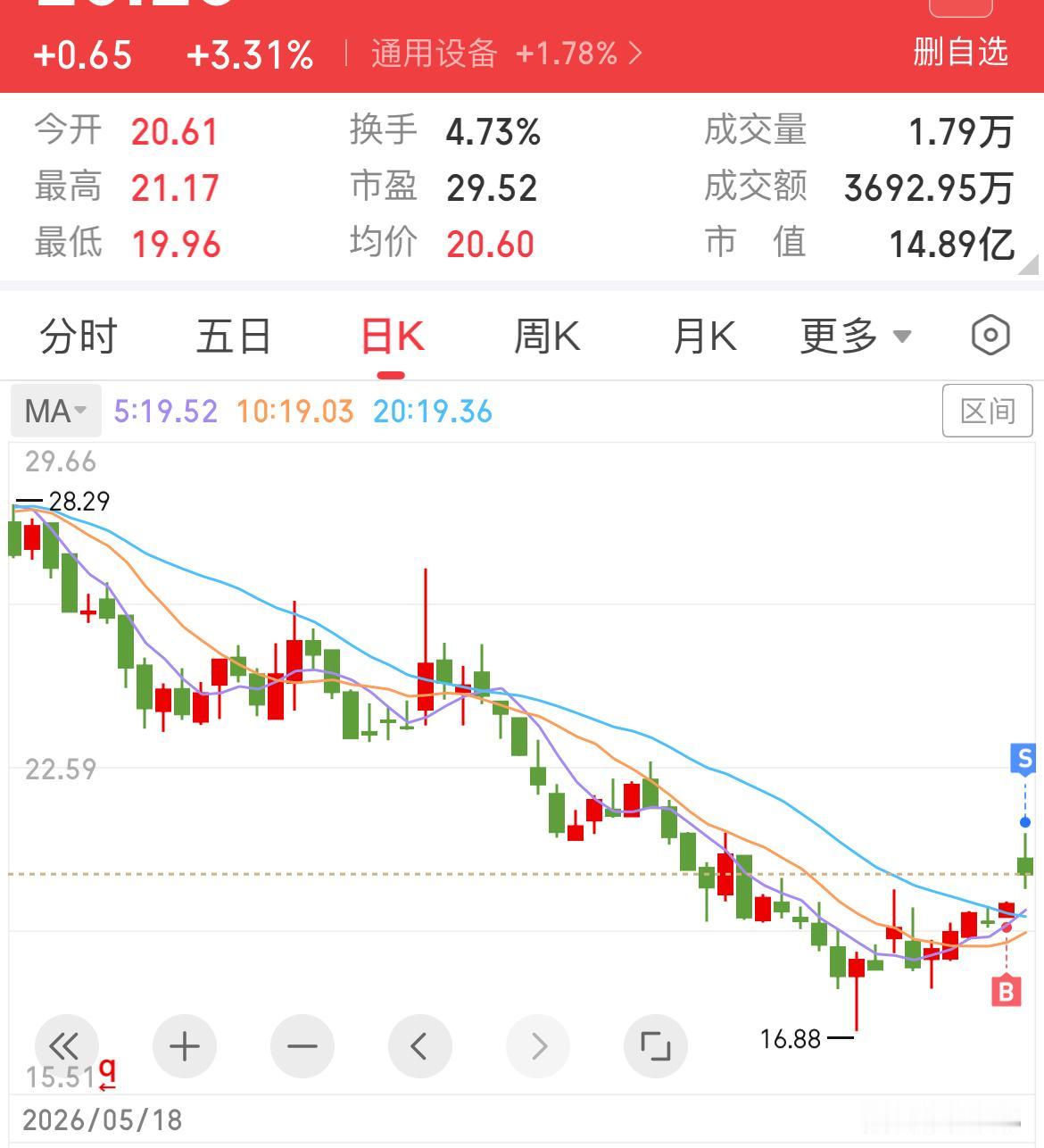Tap the 区间 range button

(x=988, y=411)
